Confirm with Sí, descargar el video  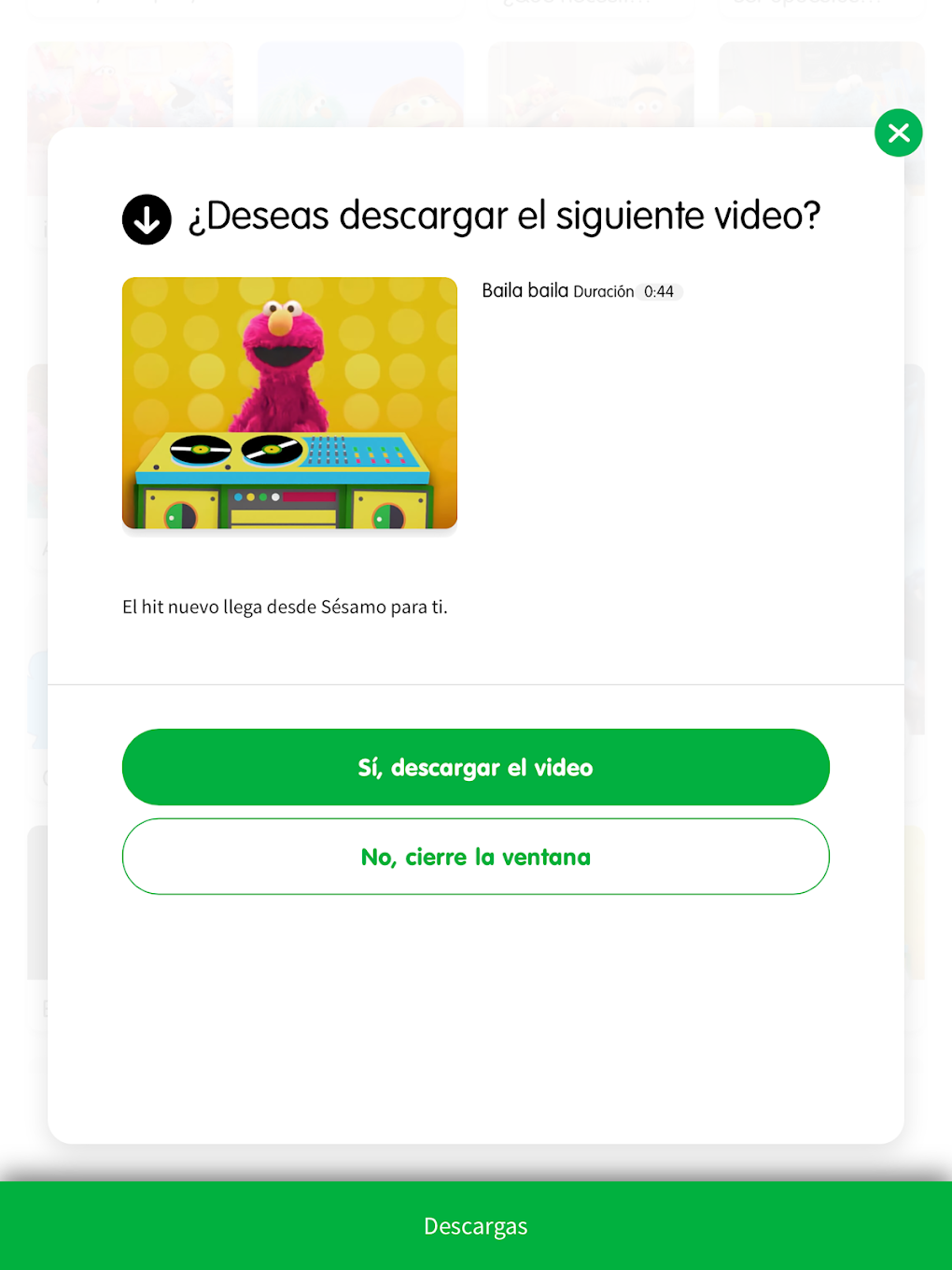[x=475, y=767]
